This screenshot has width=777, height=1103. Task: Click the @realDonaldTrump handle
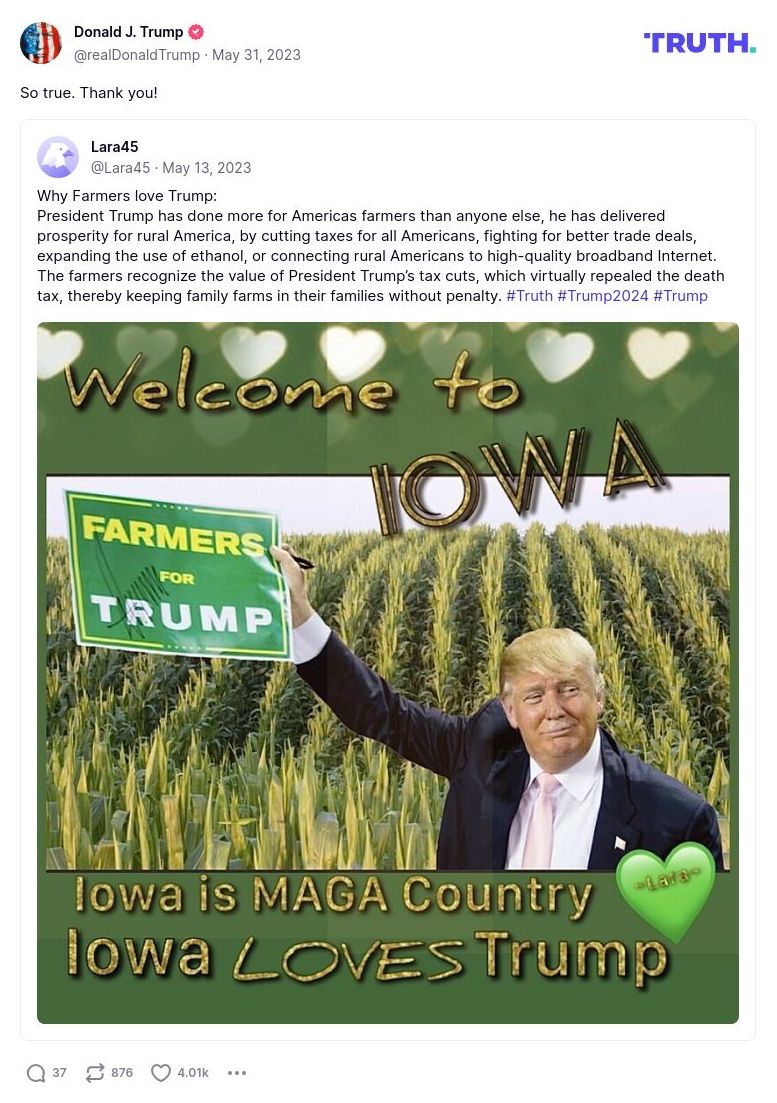[137, 55]
